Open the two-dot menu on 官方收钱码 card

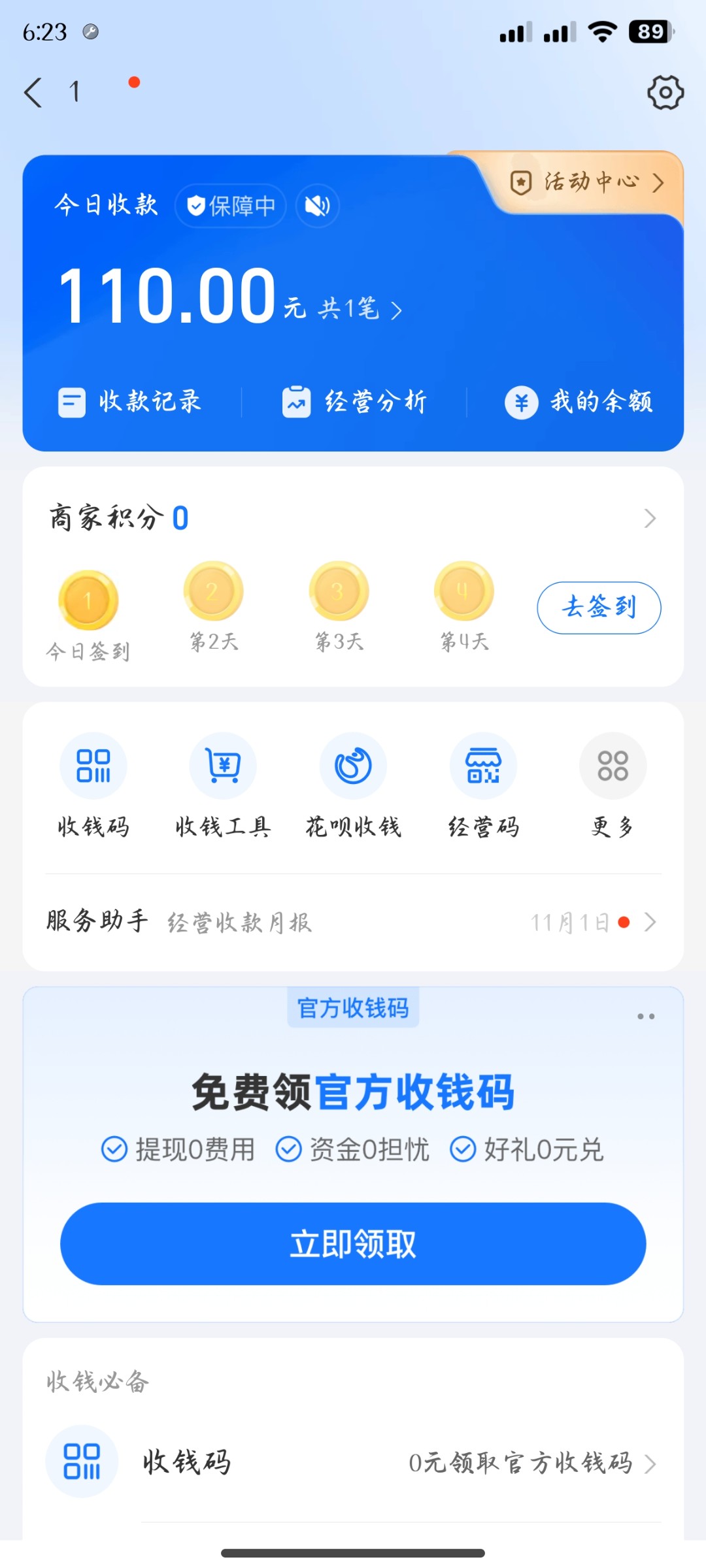[646, 1017]
